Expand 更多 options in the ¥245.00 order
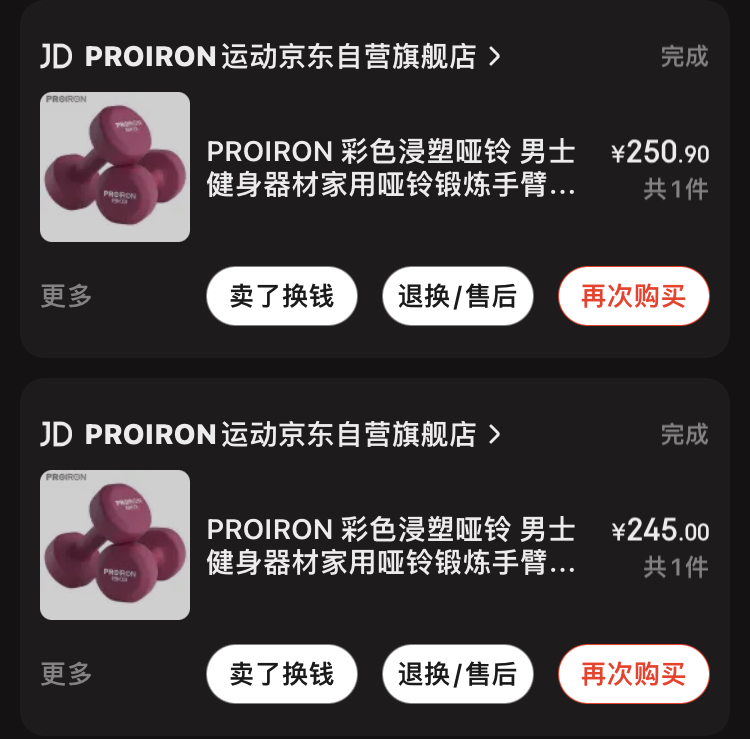 [66, 674]
